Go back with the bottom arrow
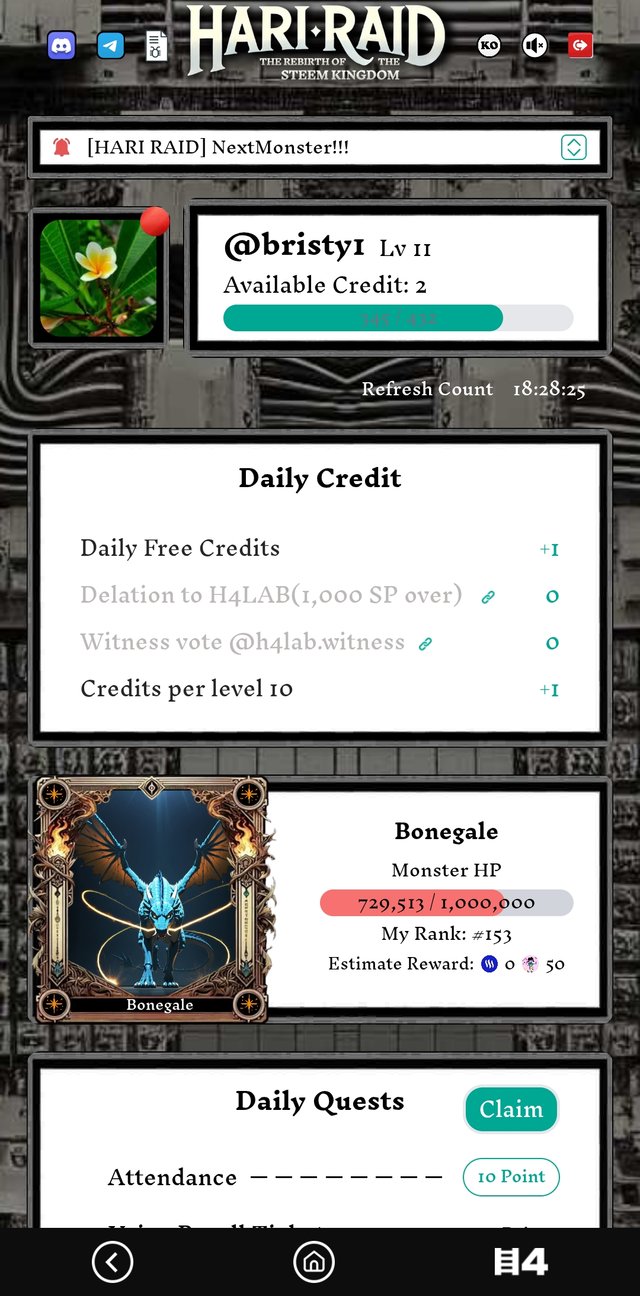This screenshot has height=1296, width=640. point(112,1262)
